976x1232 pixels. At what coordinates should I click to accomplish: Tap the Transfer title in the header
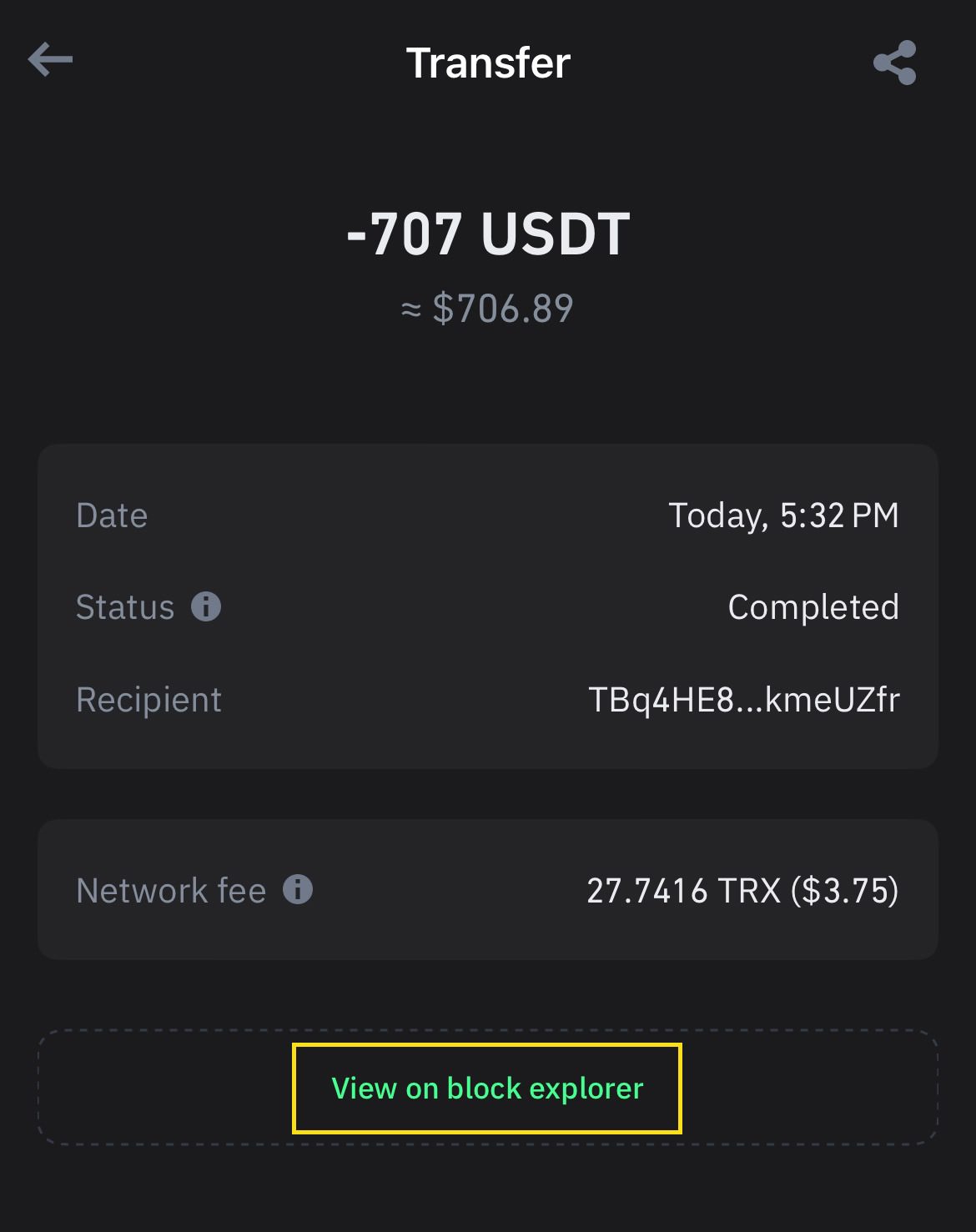point(488,61)
